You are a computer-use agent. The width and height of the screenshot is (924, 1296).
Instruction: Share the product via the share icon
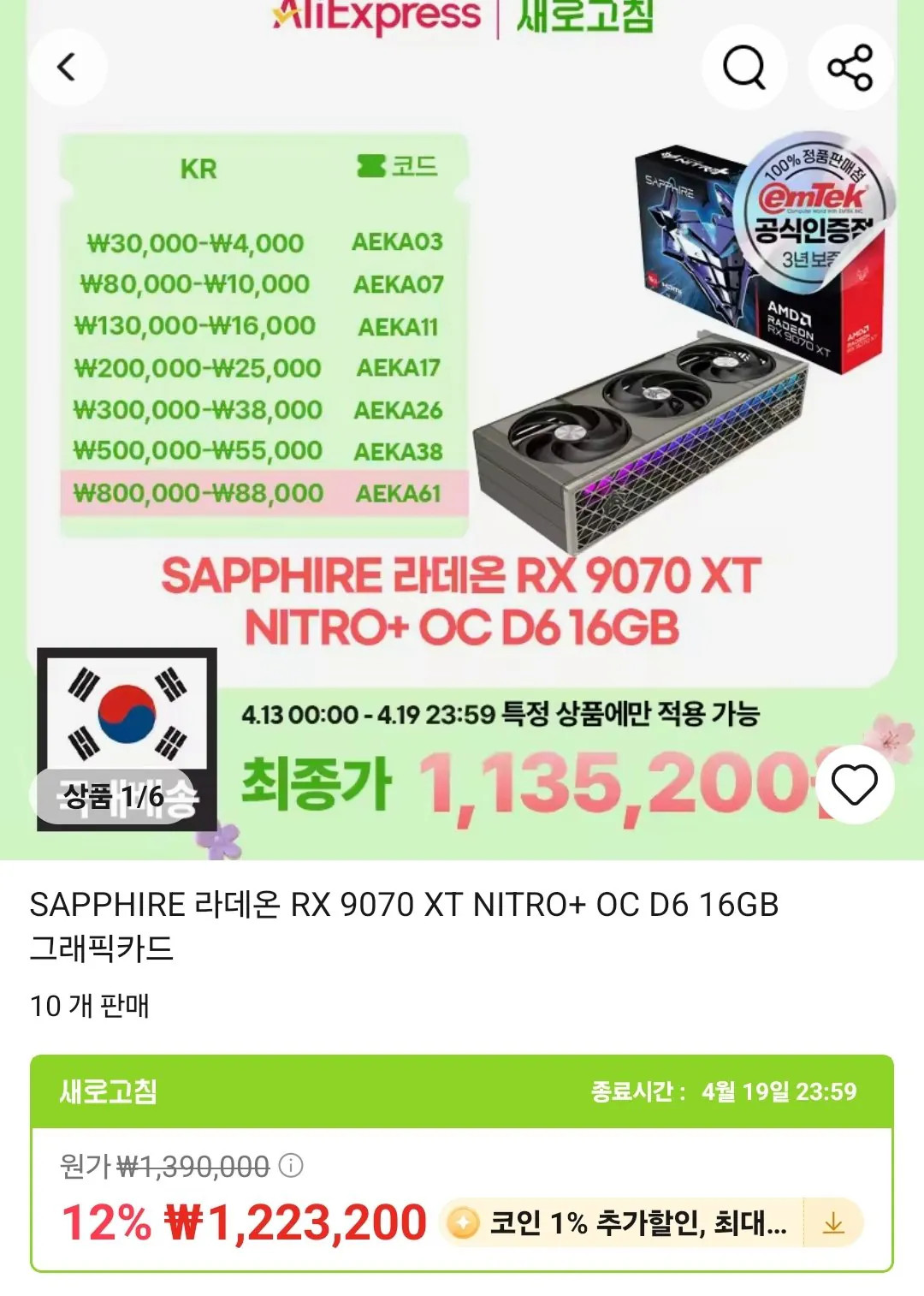850,68
